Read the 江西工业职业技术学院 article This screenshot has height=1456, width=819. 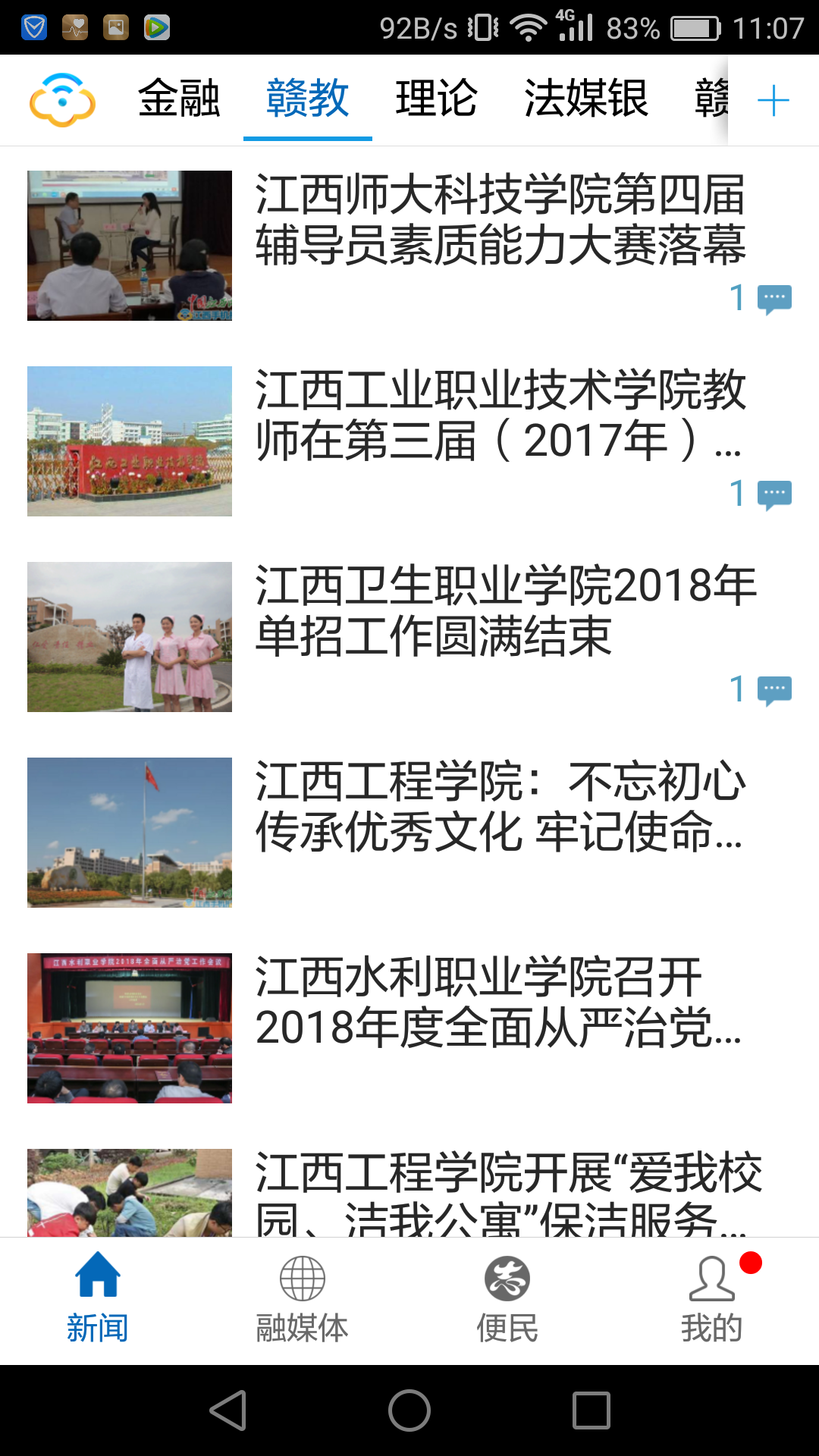(x=499, y=416)
